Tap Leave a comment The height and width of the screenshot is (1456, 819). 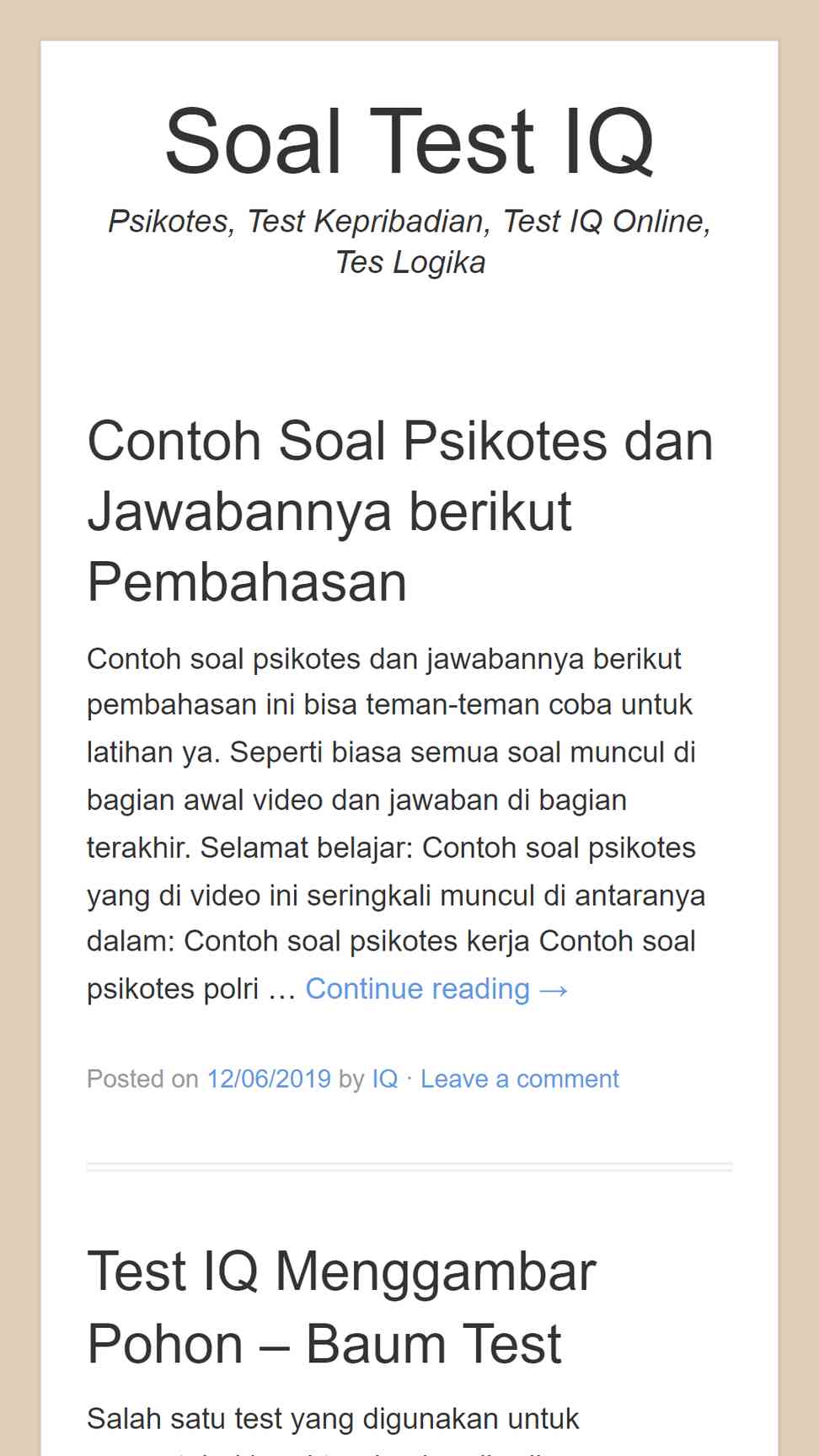(x=520, y=1079)
